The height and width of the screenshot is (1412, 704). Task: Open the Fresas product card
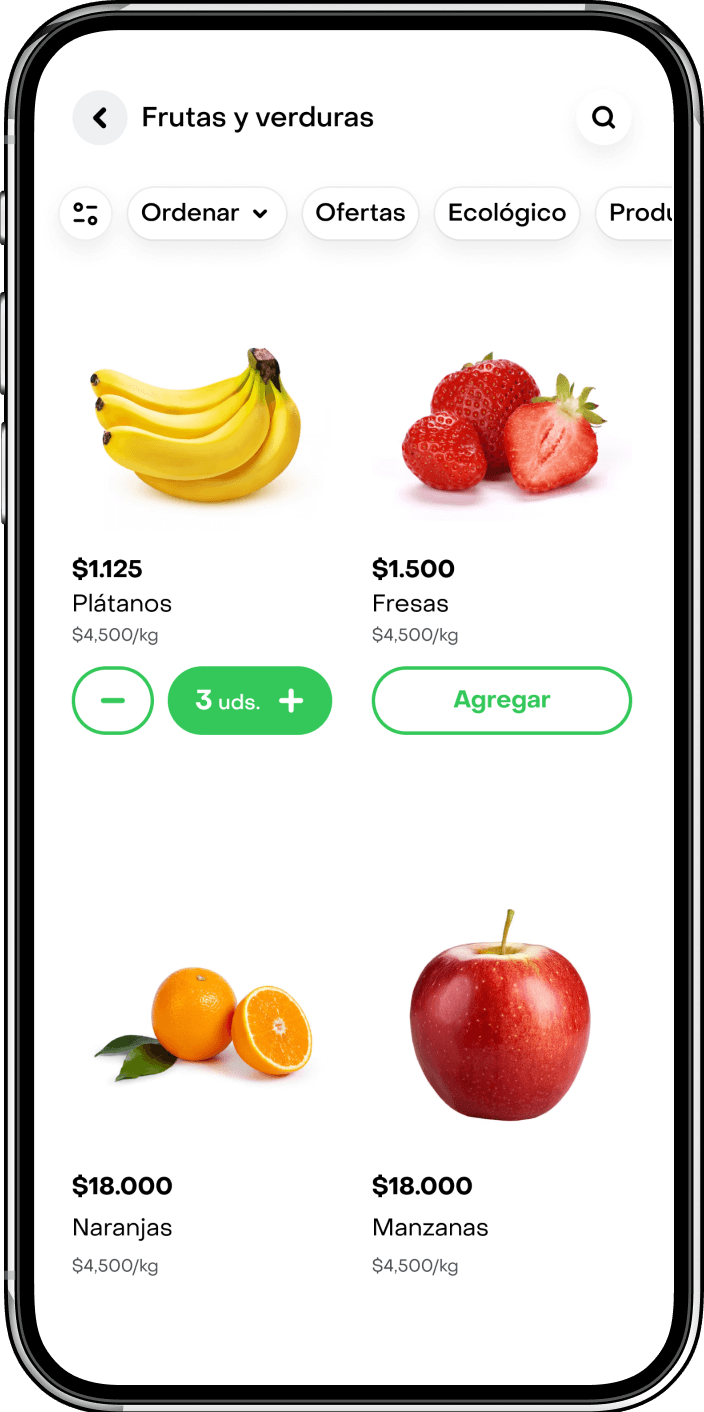501,430
